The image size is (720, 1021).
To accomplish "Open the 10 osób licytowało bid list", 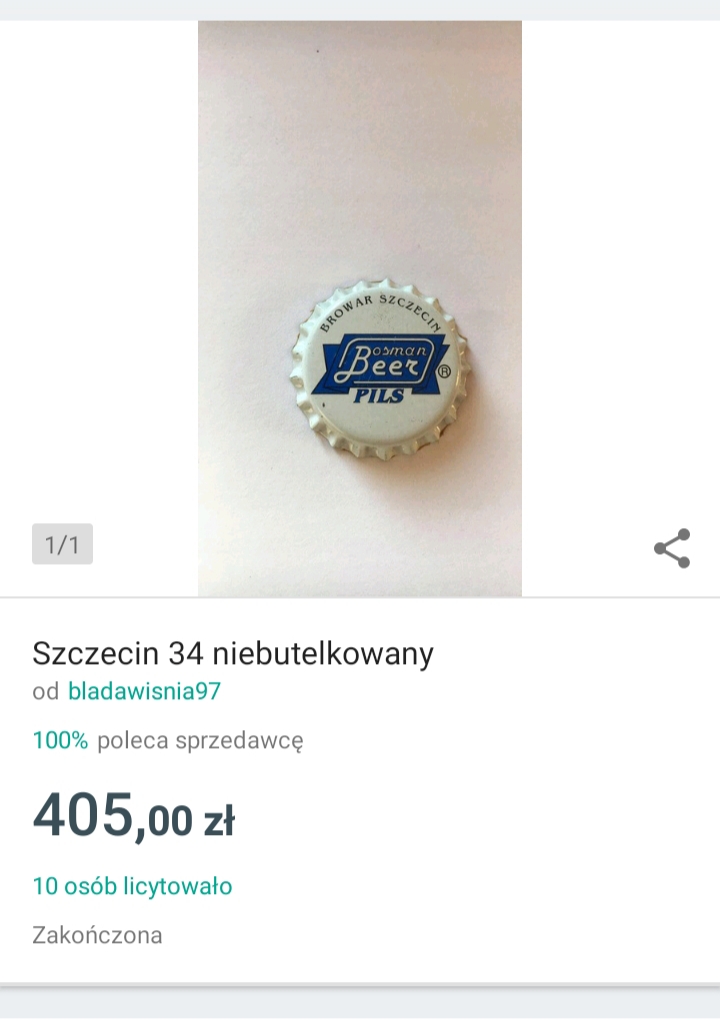I will tap(132, 886).
